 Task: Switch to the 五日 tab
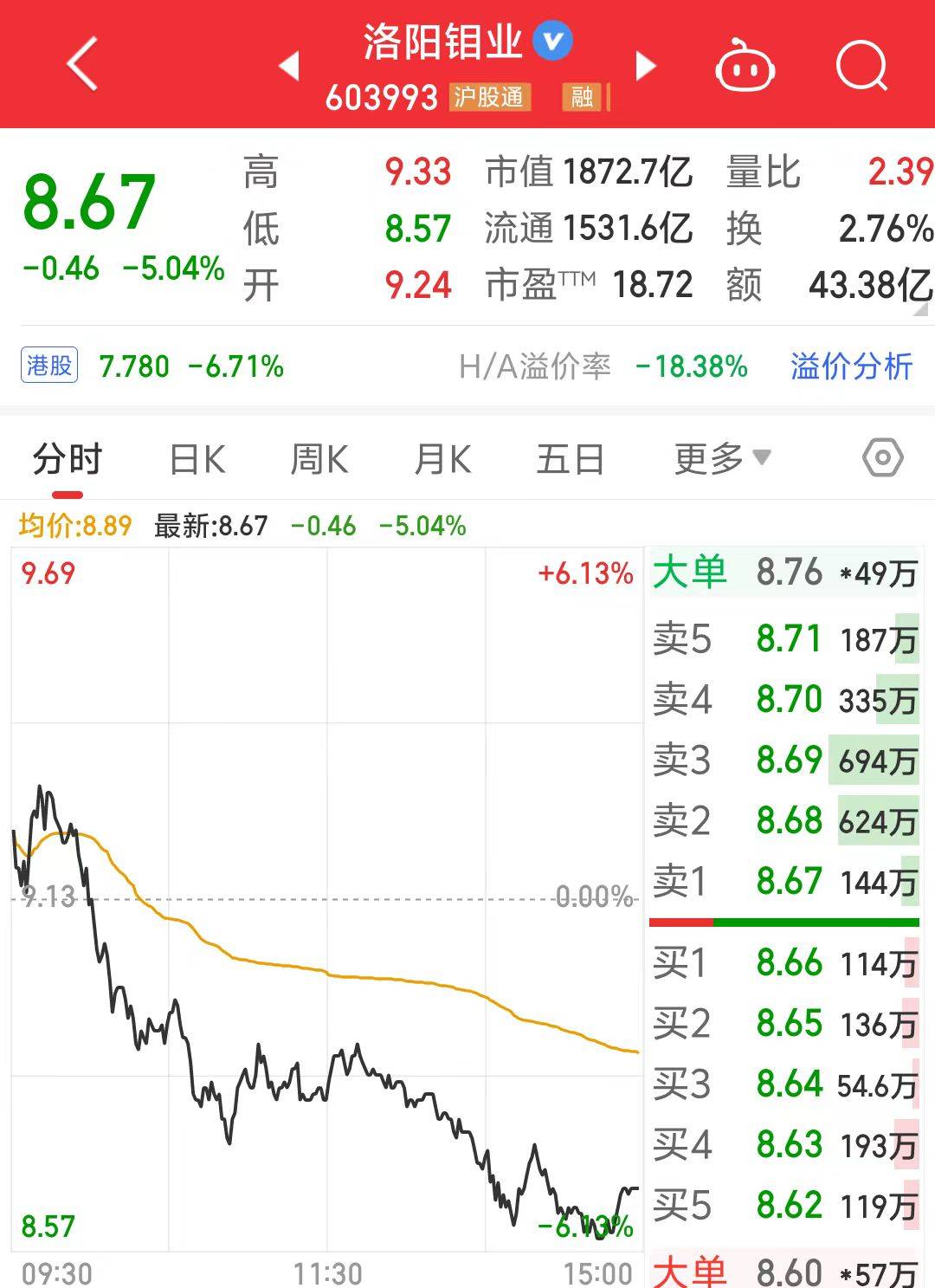click(x=570, y=459)
